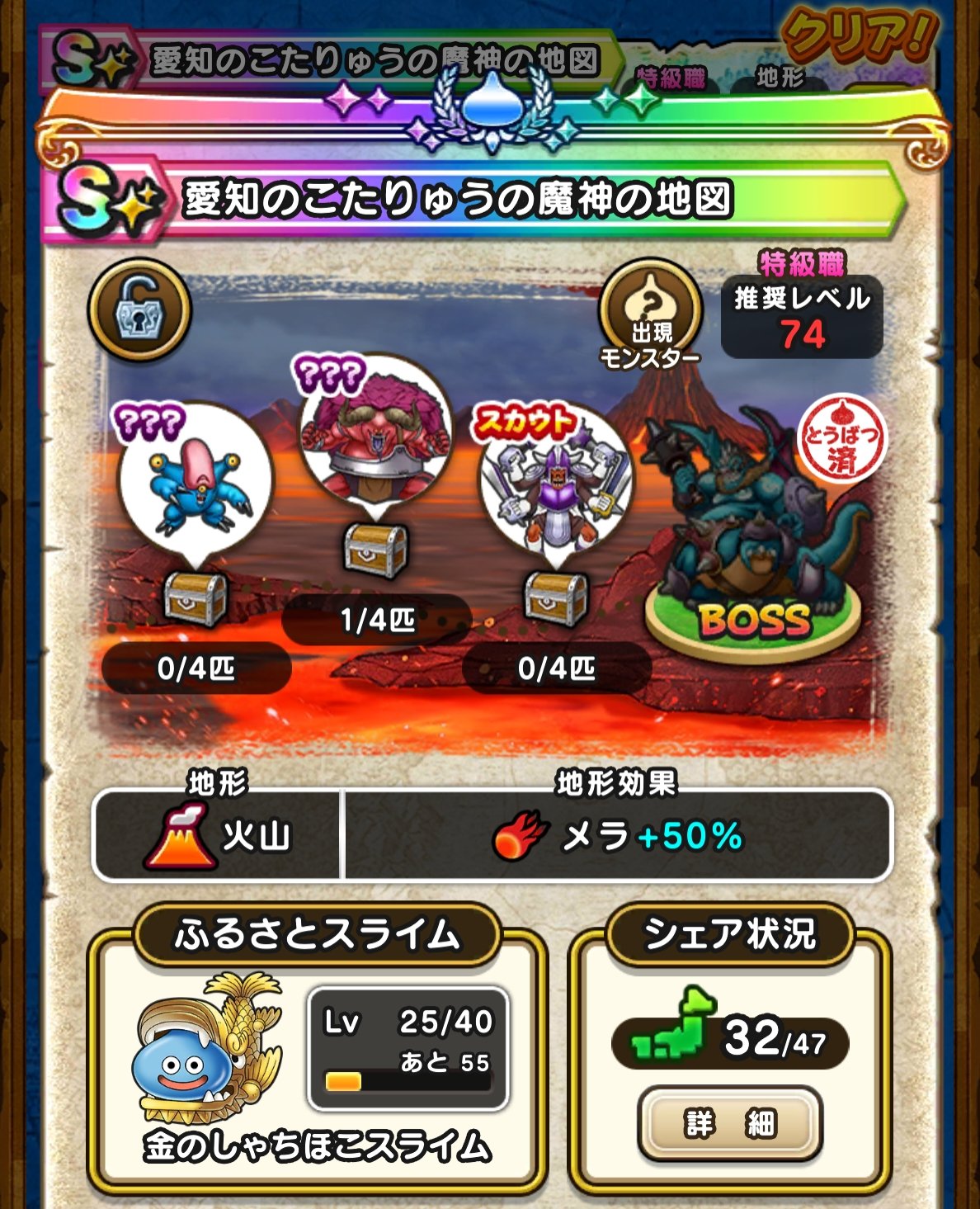Tap the 詳細 button under シェア状況
980x1209 pixels.
[730, 1123]
